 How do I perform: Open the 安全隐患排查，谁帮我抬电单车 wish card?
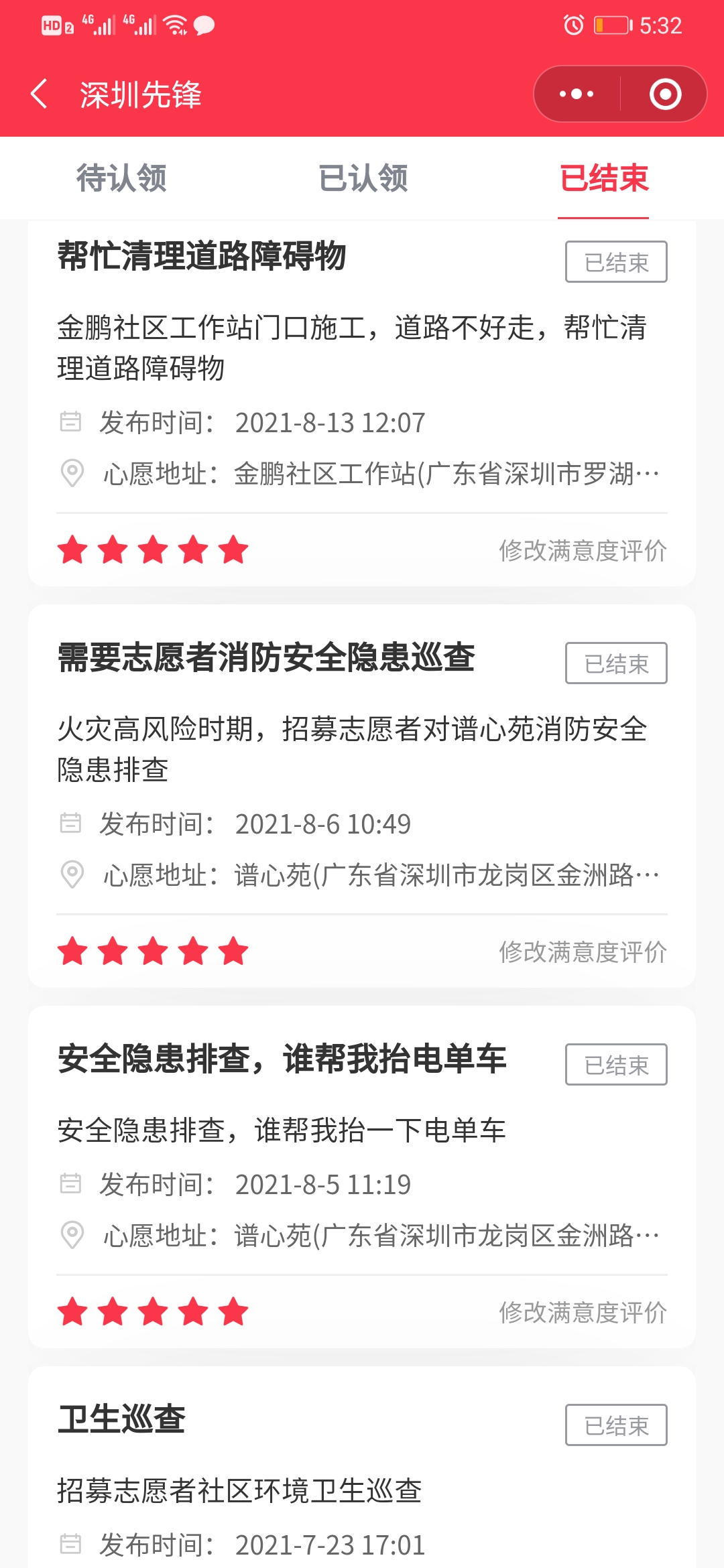pos(282,1059)
